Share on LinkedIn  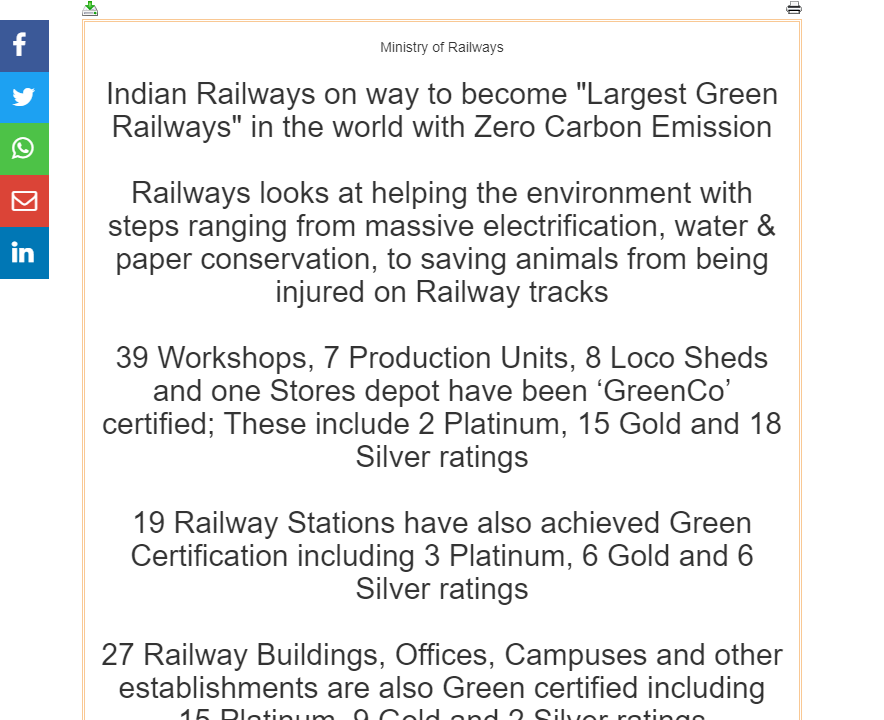point(24,253)
